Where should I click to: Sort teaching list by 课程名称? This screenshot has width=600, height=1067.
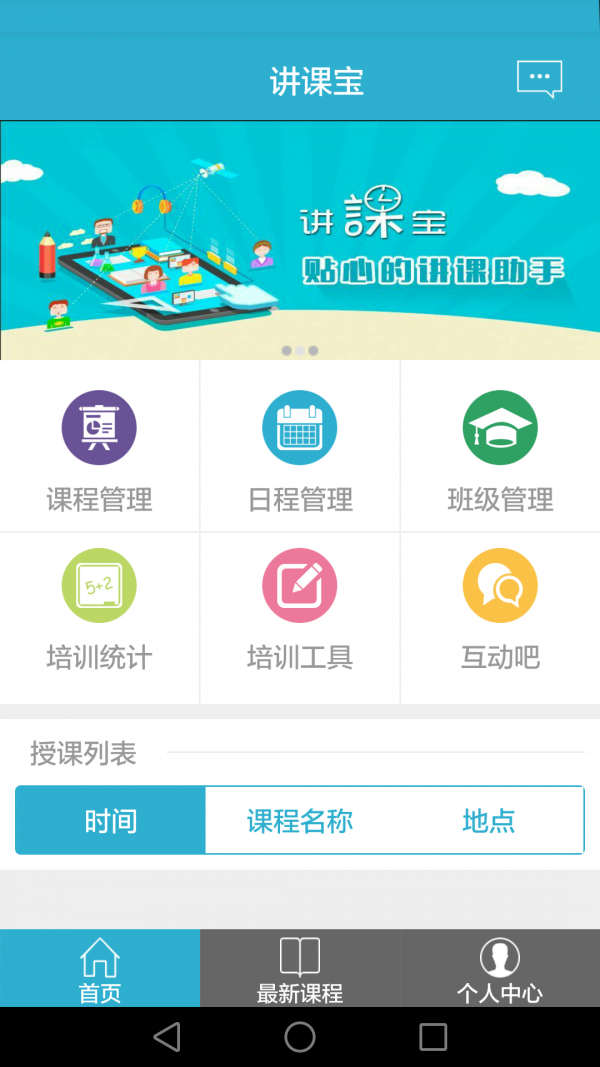[x=300, y=821]
